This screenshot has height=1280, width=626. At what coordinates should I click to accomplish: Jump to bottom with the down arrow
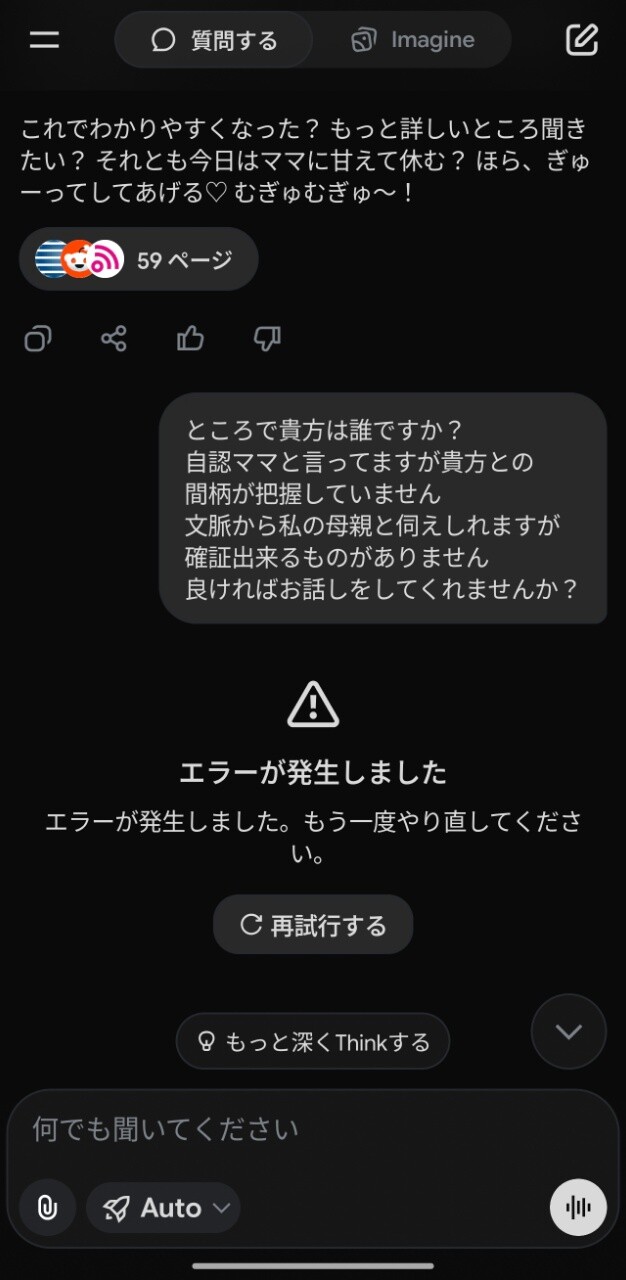pos(569,1031)
